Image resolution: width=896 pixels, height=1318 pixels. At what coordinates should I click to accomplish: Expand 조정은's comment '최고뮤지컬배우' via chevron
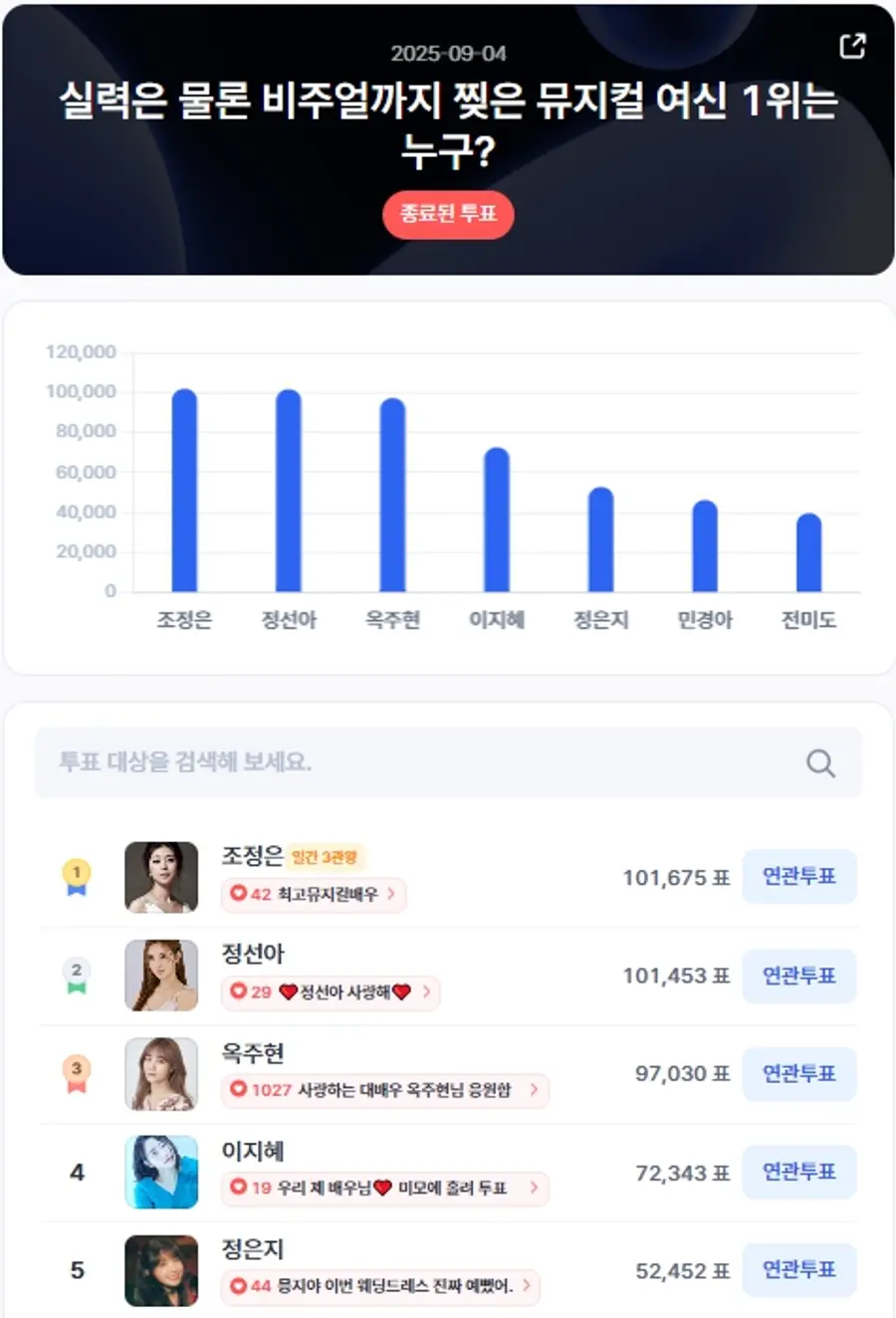click(x=391, y=894)
